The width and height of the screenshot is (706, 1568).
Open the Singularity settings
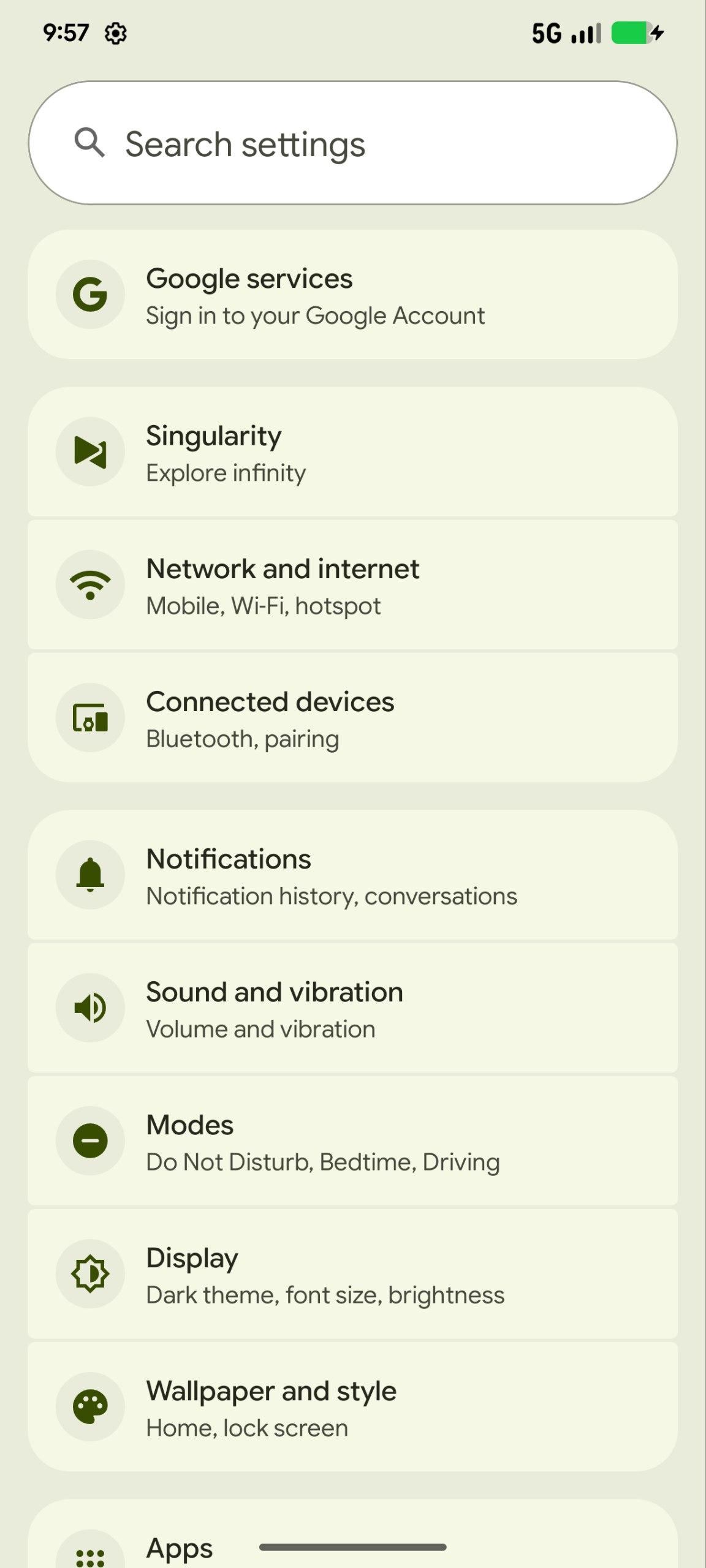point(352,452)
